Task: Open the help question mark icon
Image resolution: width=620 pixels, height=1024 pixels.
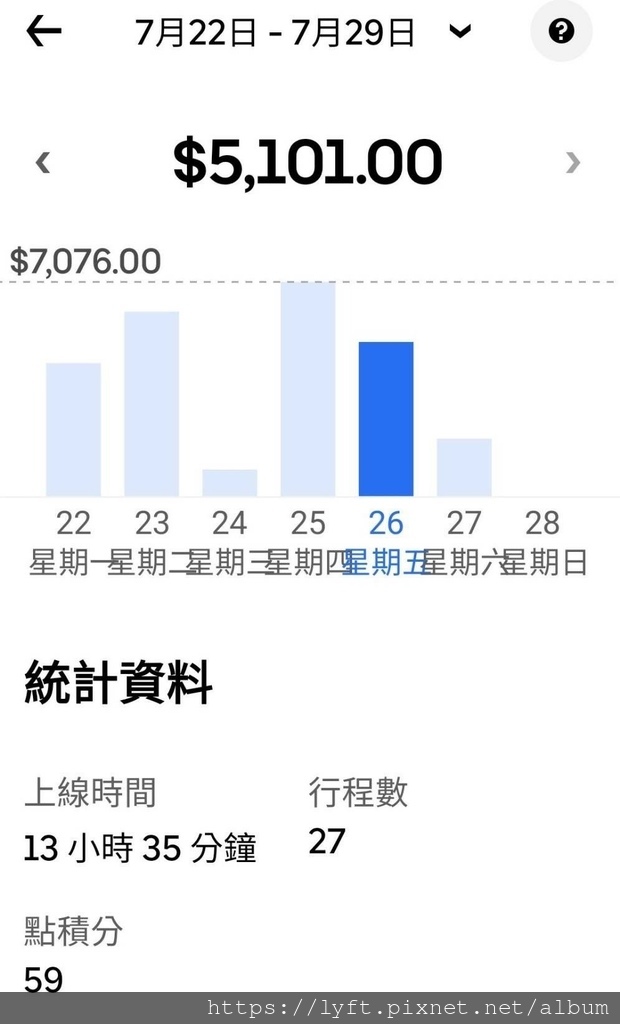Action: [561, 31]
